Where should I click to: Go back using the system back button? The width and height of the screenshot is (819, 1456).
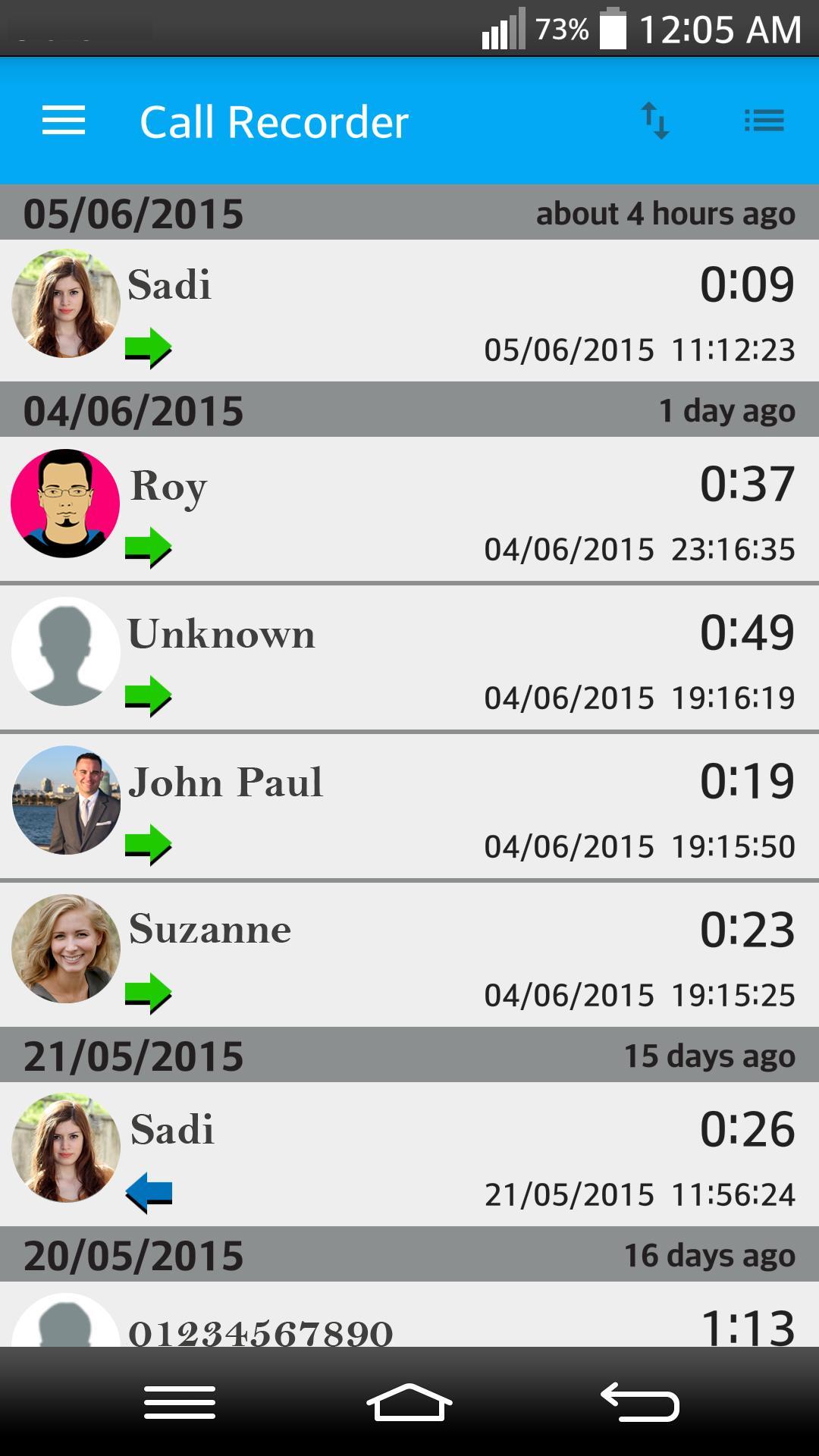pyautogui.click(x=639, y=1402)
